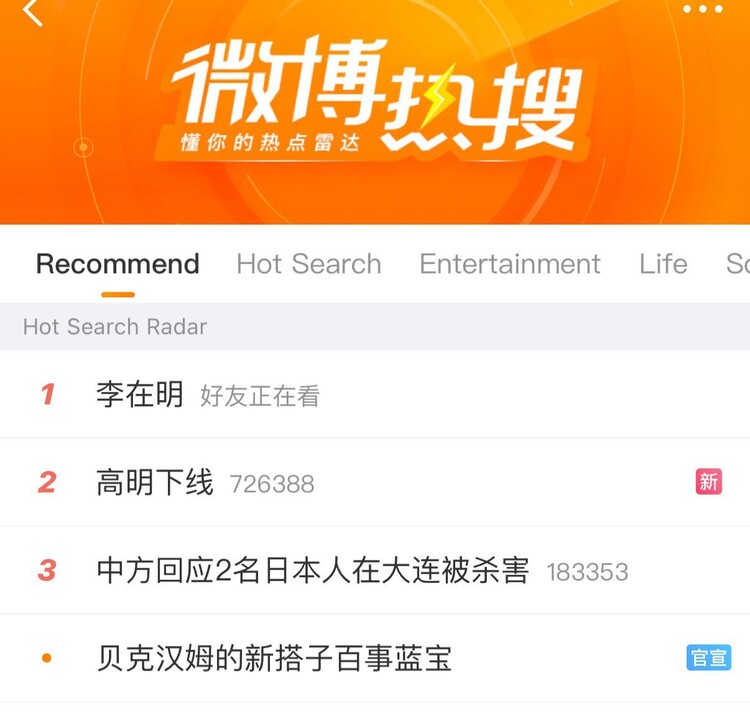Switch to the Entertainment tab
The height and width of the screenshot is (716, 750).
pyautogui.click(x=510, y=264)
